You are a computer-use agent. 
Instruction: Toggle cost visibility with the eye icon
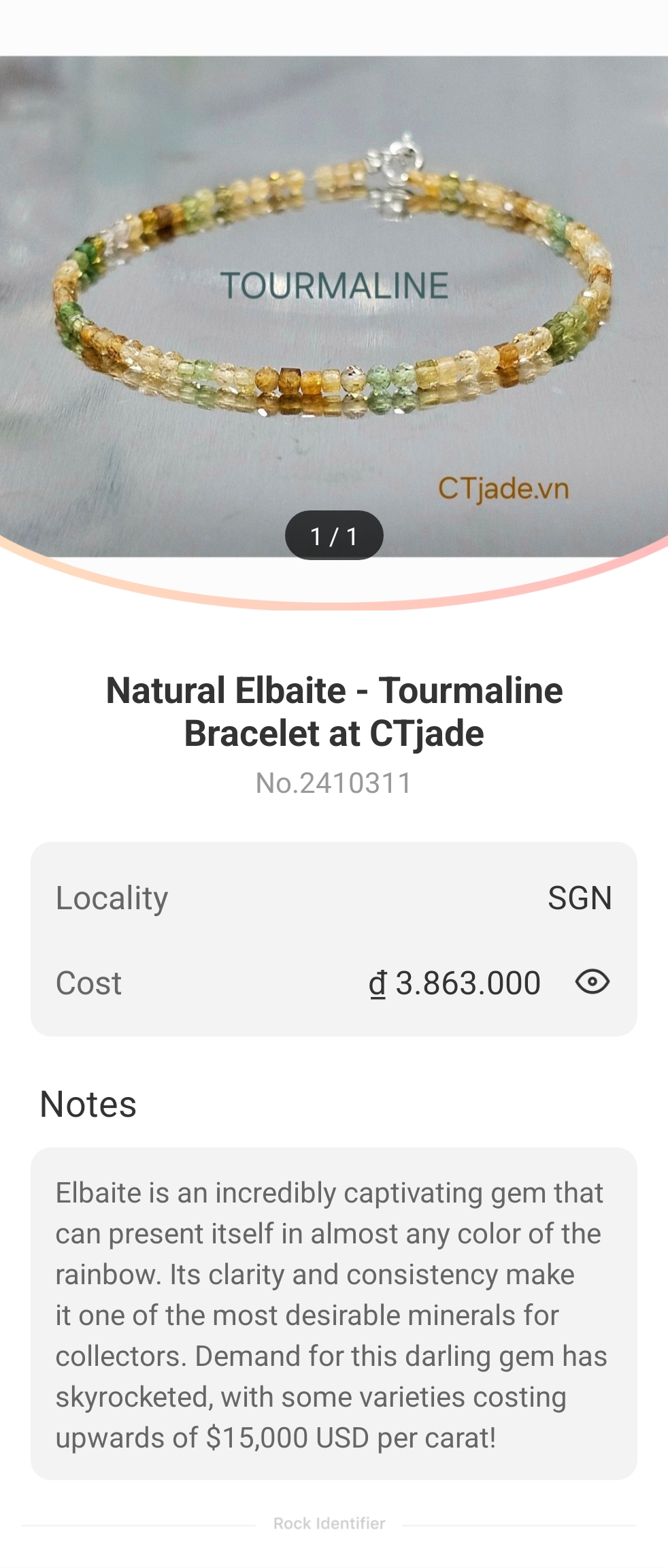[x=592, y=981]
